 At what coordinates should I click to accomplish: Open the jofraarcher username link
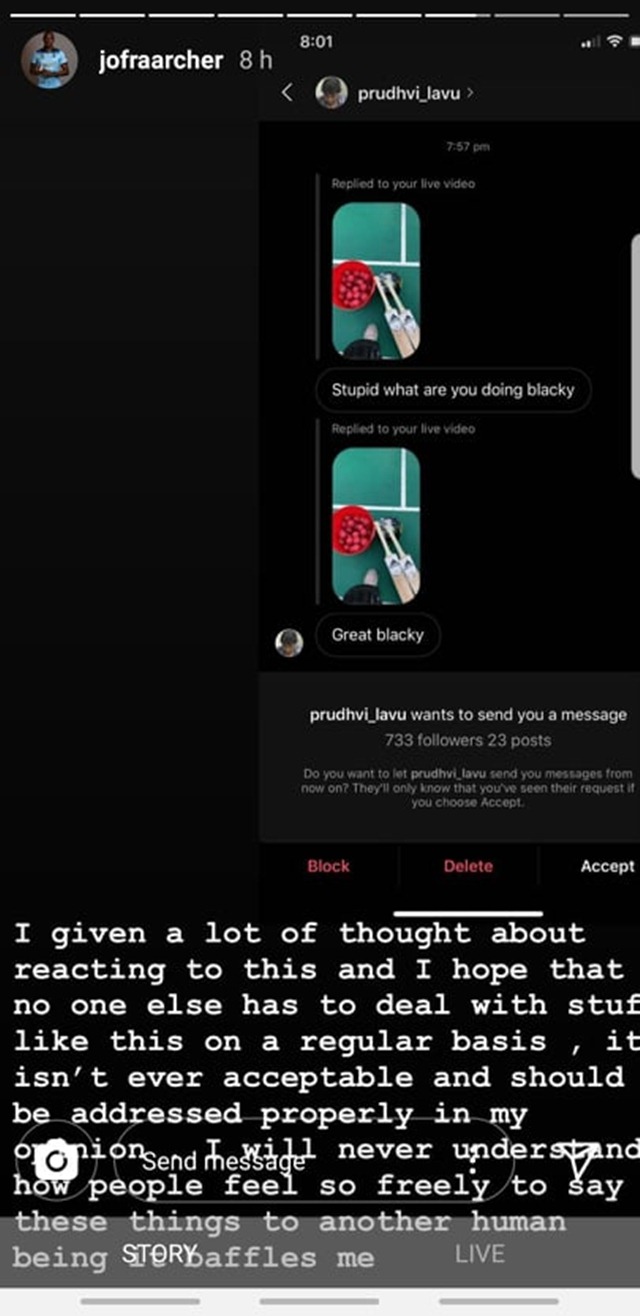click(161, 60)
